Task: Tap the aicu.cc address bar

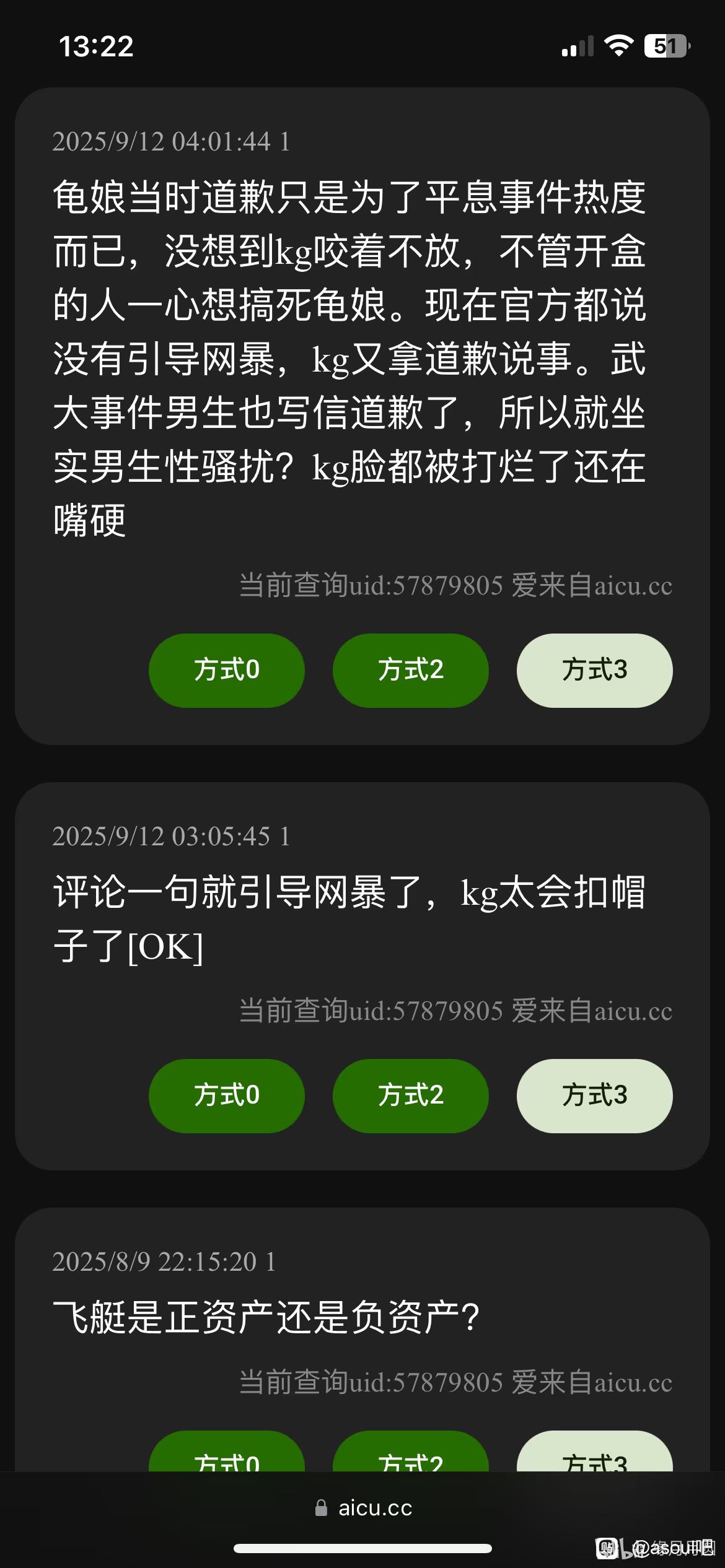Action: point(363,1507)
